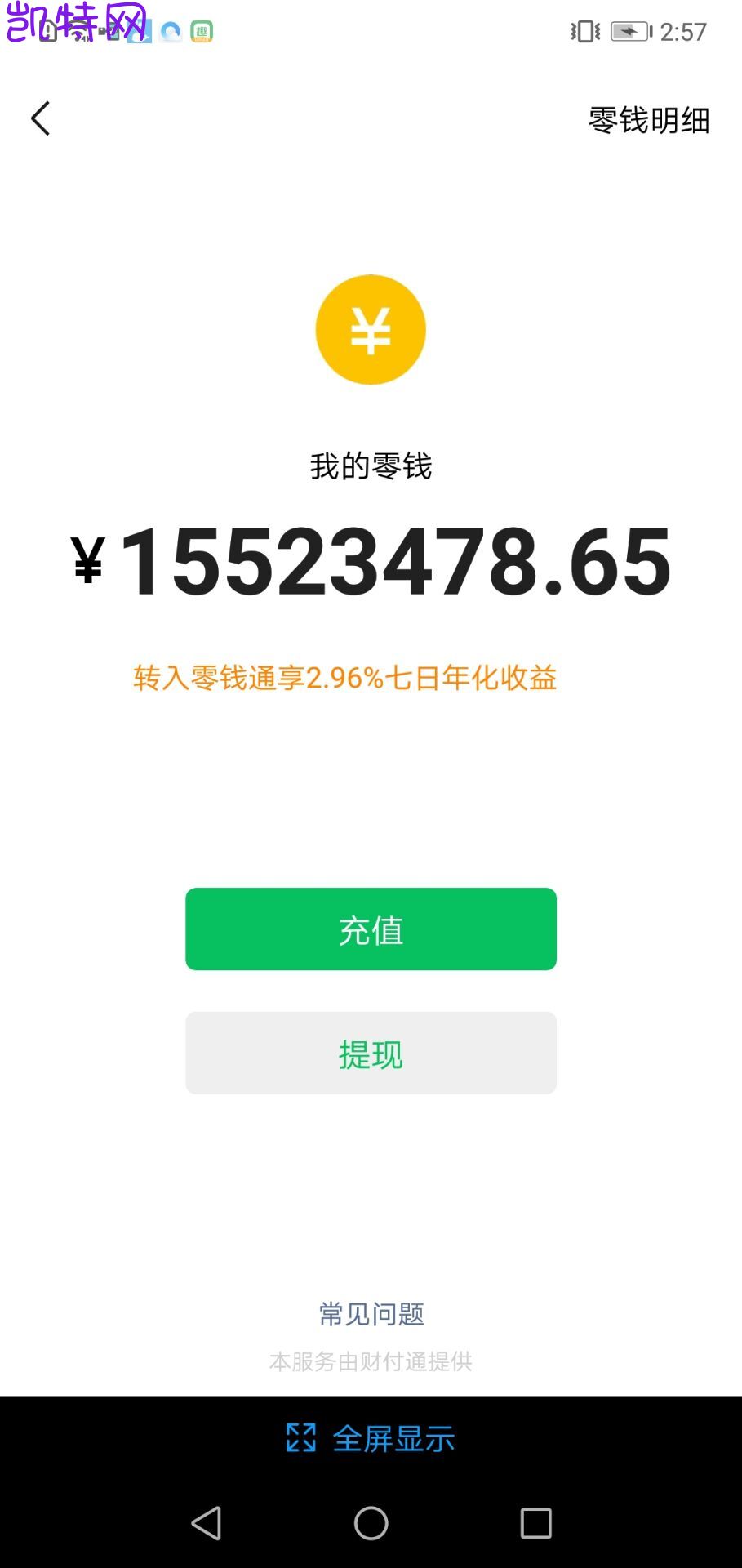This screenshot has width=742, height=1568.
Task: Tap the 提现 withdraw button
Action: coord(371,1053)
